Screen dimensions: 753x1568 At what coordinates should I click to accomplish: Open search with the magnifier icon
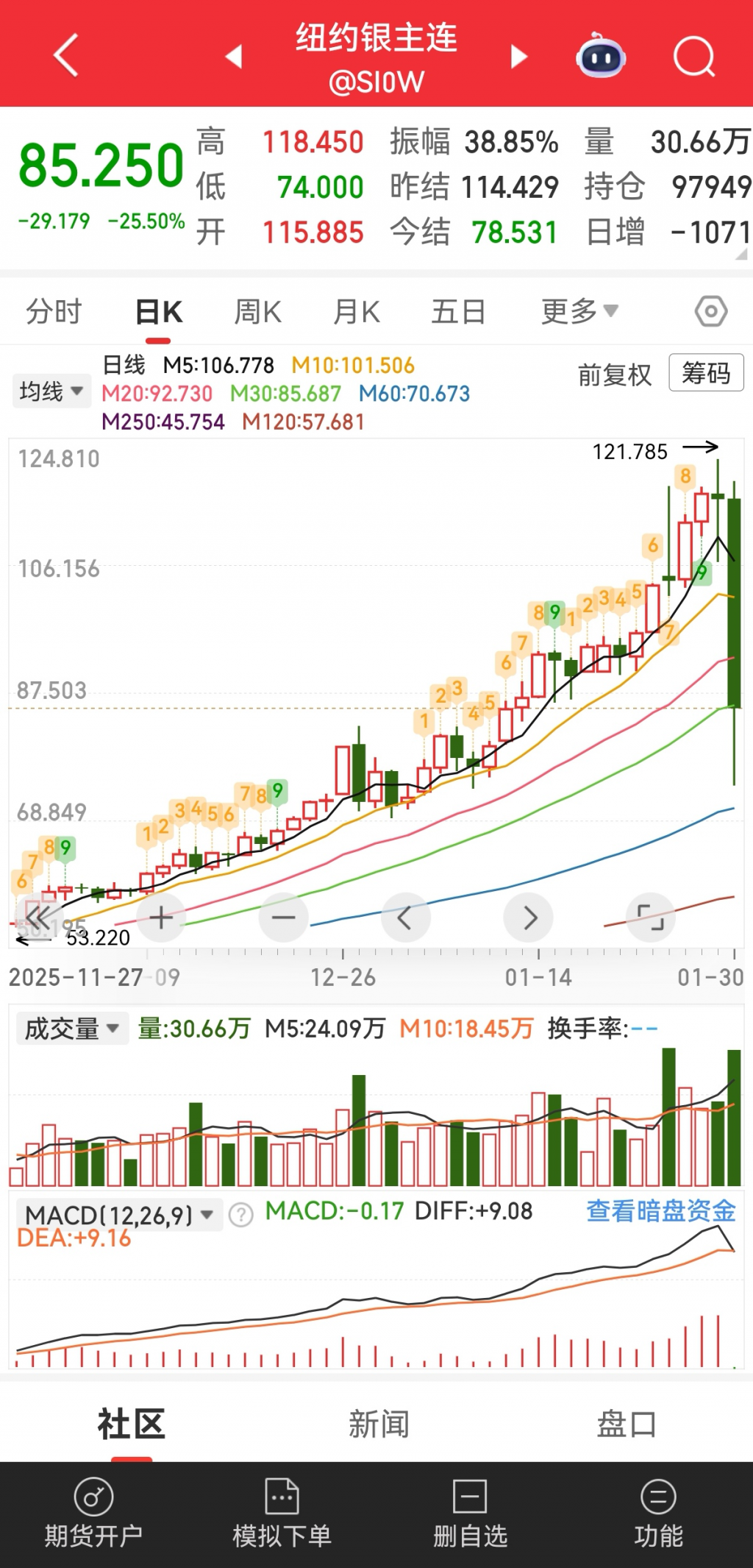click(x=693, y=56)
